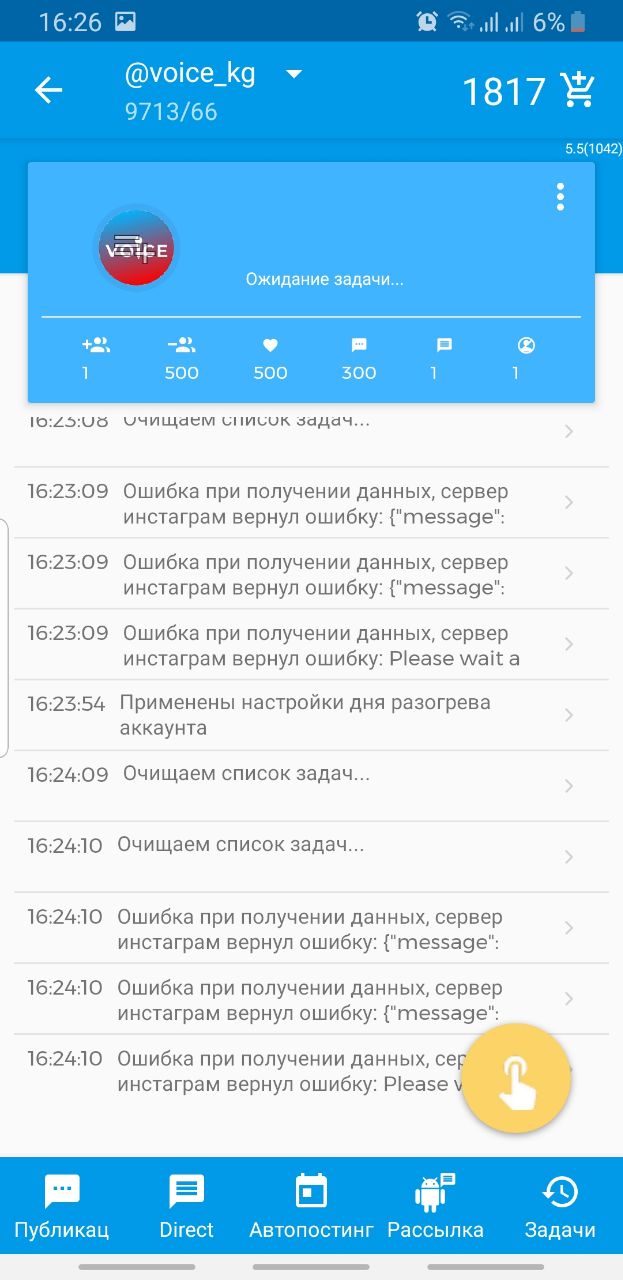The width and height of the screenshot is (623, 1280).
Task: Open the 16:24:09 log entry
Action: pyautogui.click(x=311, y=786)
